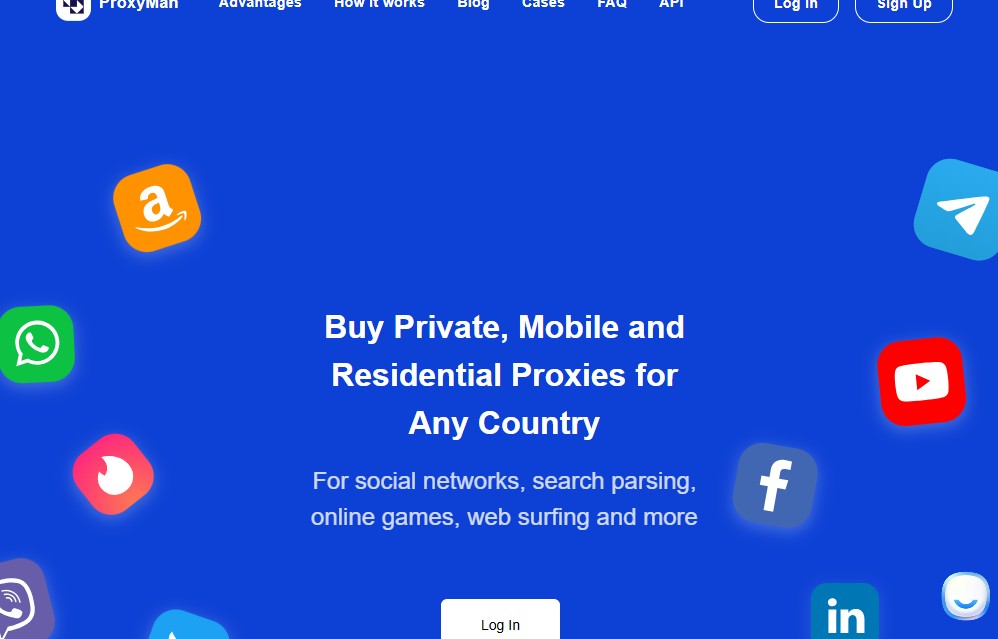The width and height of the screenshot is (998, 639).
Task: View the Cases page
Action: tap(543, 4)
